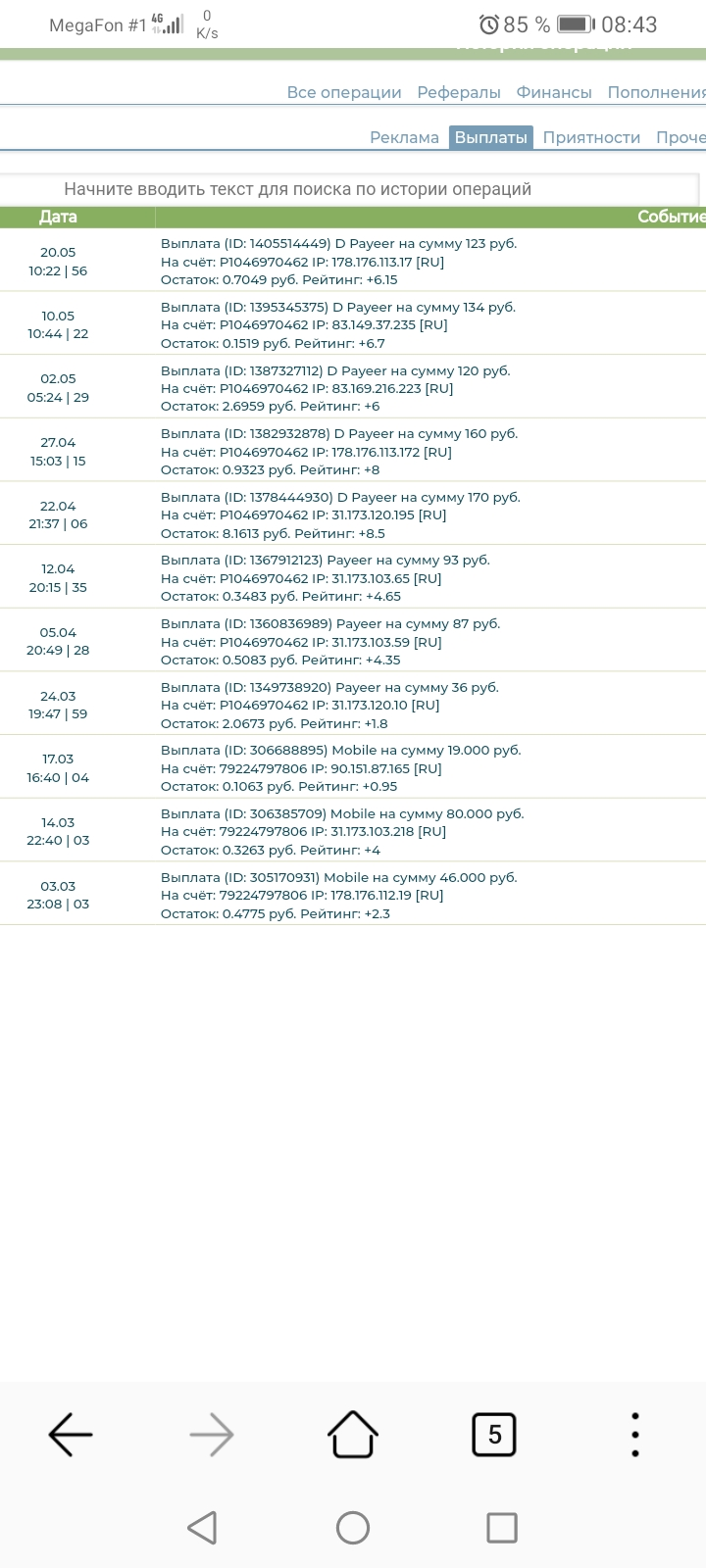Open the browser overflow menu
706x1568 pixels.
(x=635, y=1435)
